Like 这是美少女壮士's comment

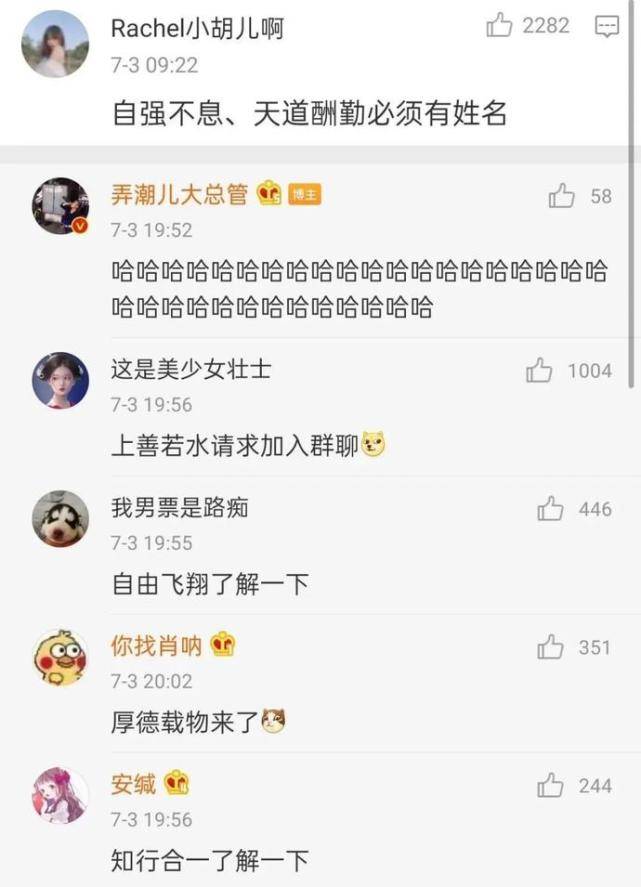click(540, 371)
